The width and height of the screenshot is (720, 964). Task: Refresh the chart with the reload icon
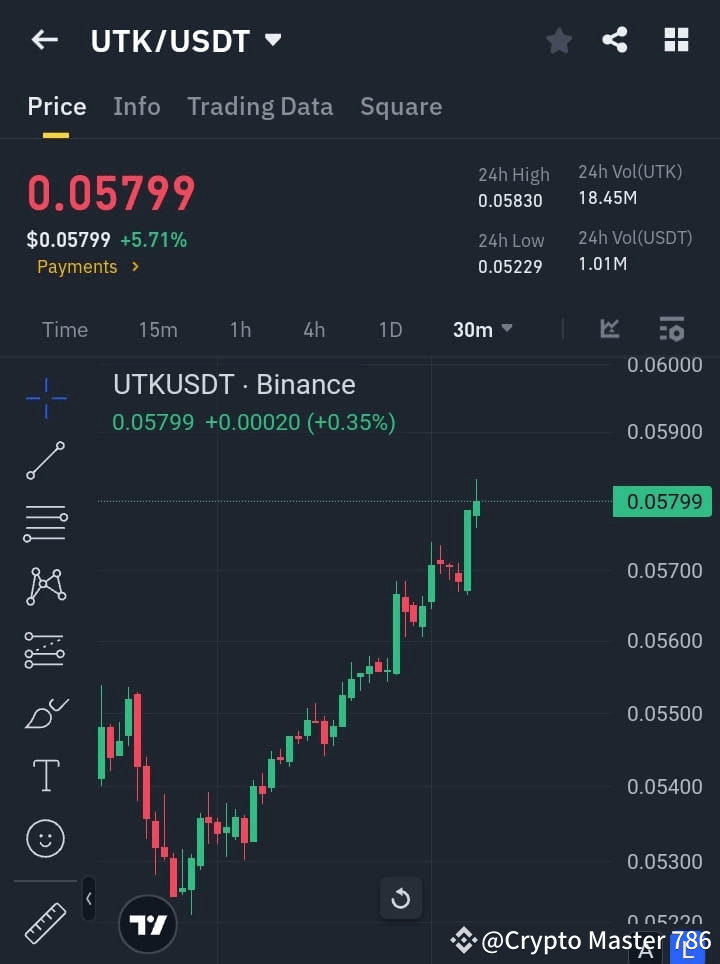(x=400, y=898)
